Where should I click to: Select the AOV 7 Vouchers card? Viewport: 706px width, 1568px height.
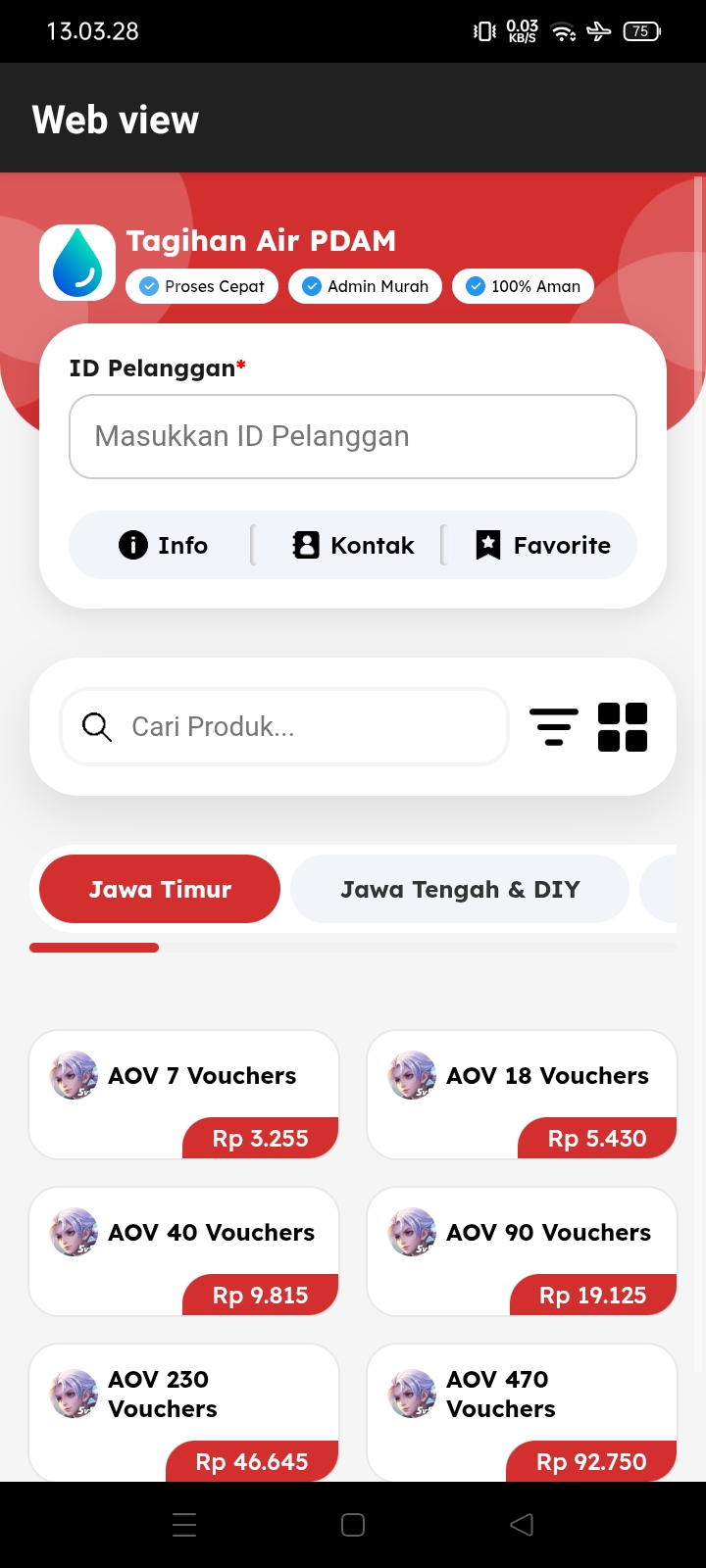(x=184, y=1094)
